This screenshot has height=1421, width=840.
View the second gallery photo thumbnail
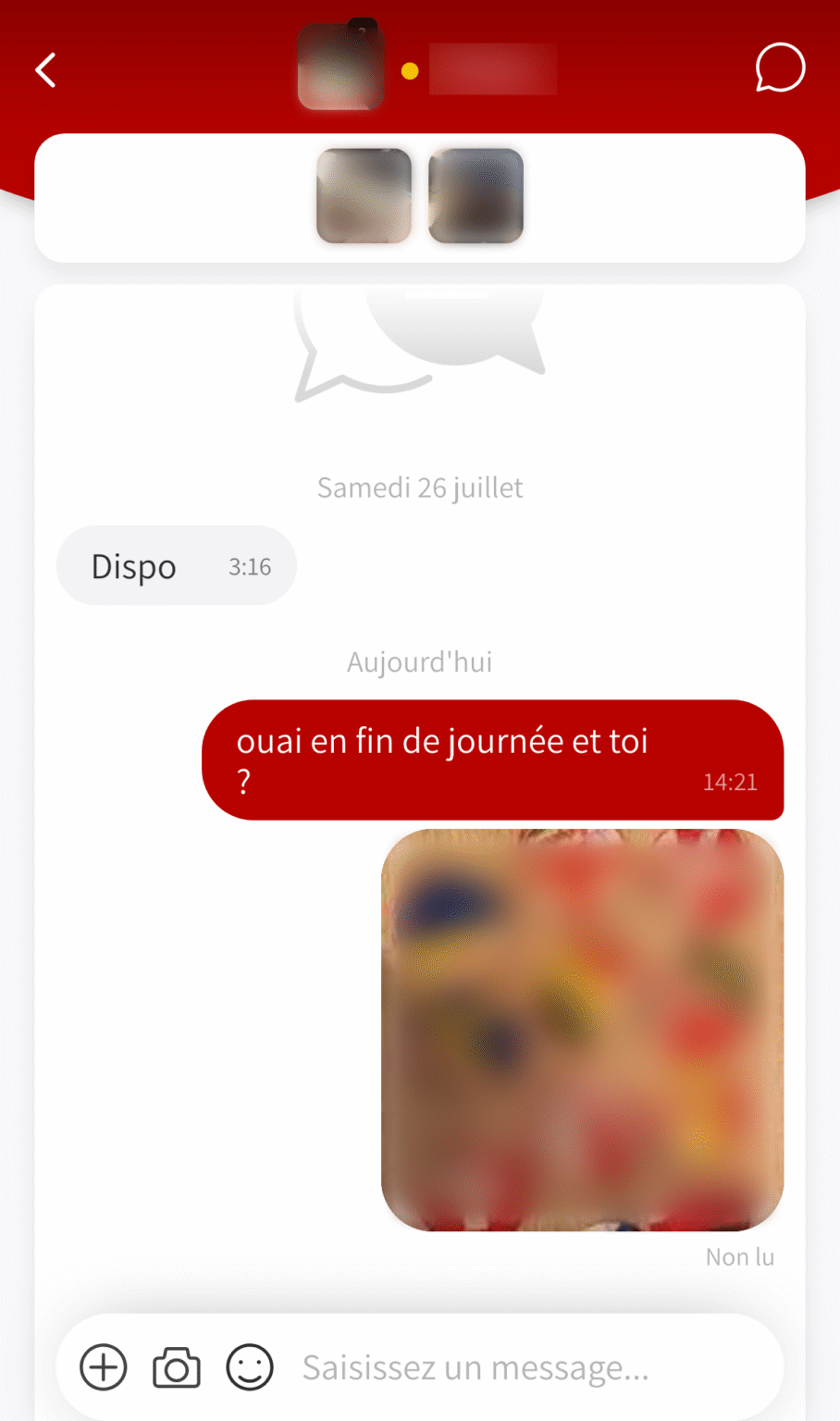pos(475,195)
